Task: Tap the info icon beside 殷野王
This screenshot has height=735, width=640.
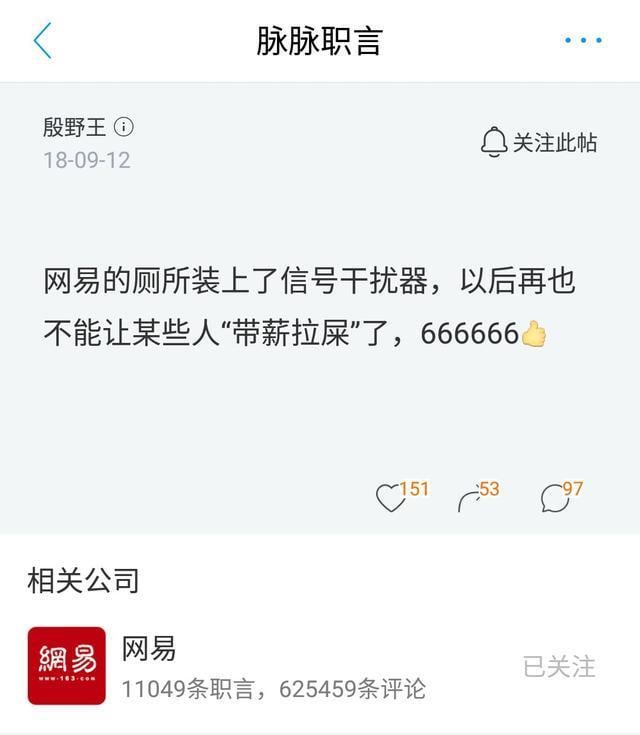Action: 123,127
